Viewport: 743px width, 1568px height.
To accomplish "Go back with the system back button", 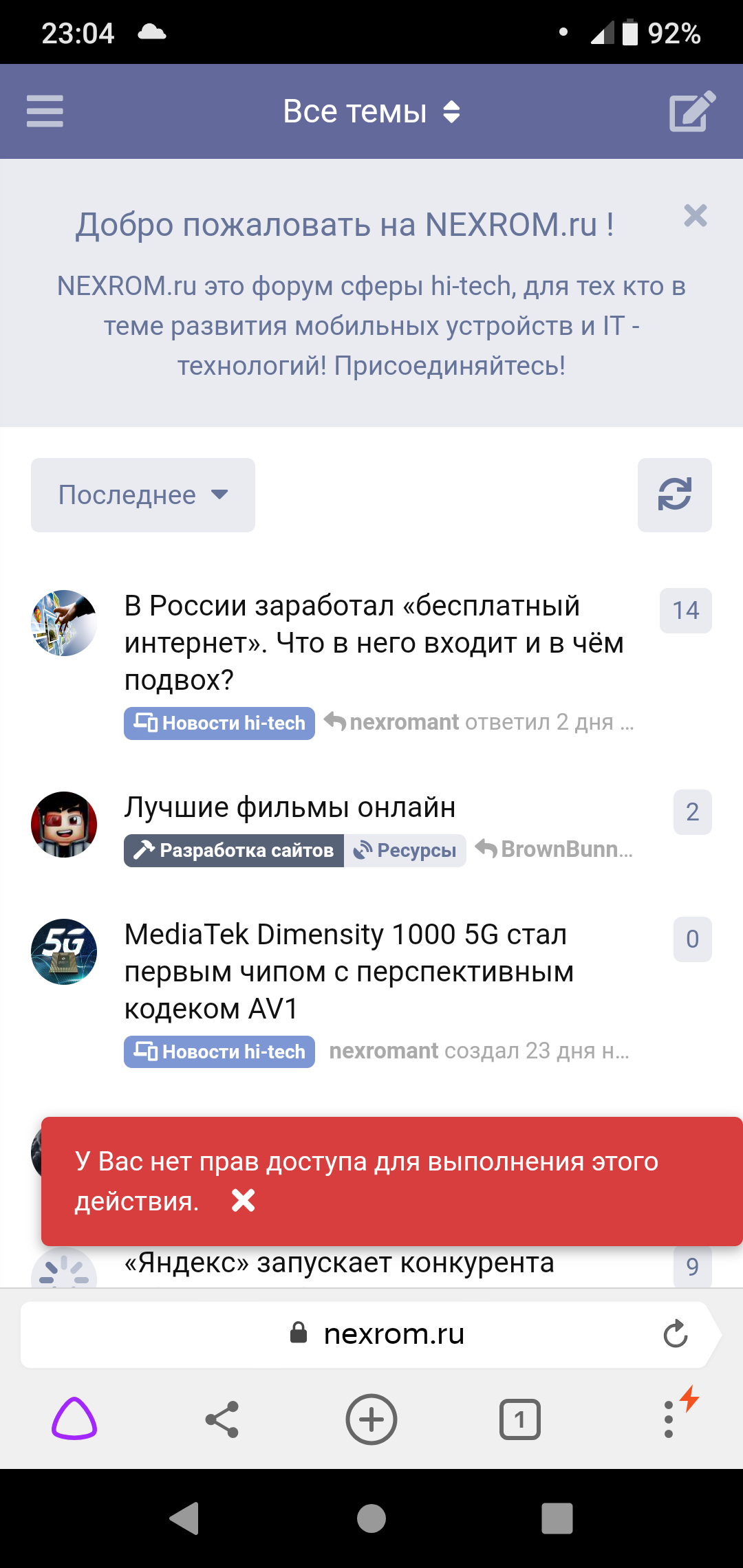I will point(184,1518).
